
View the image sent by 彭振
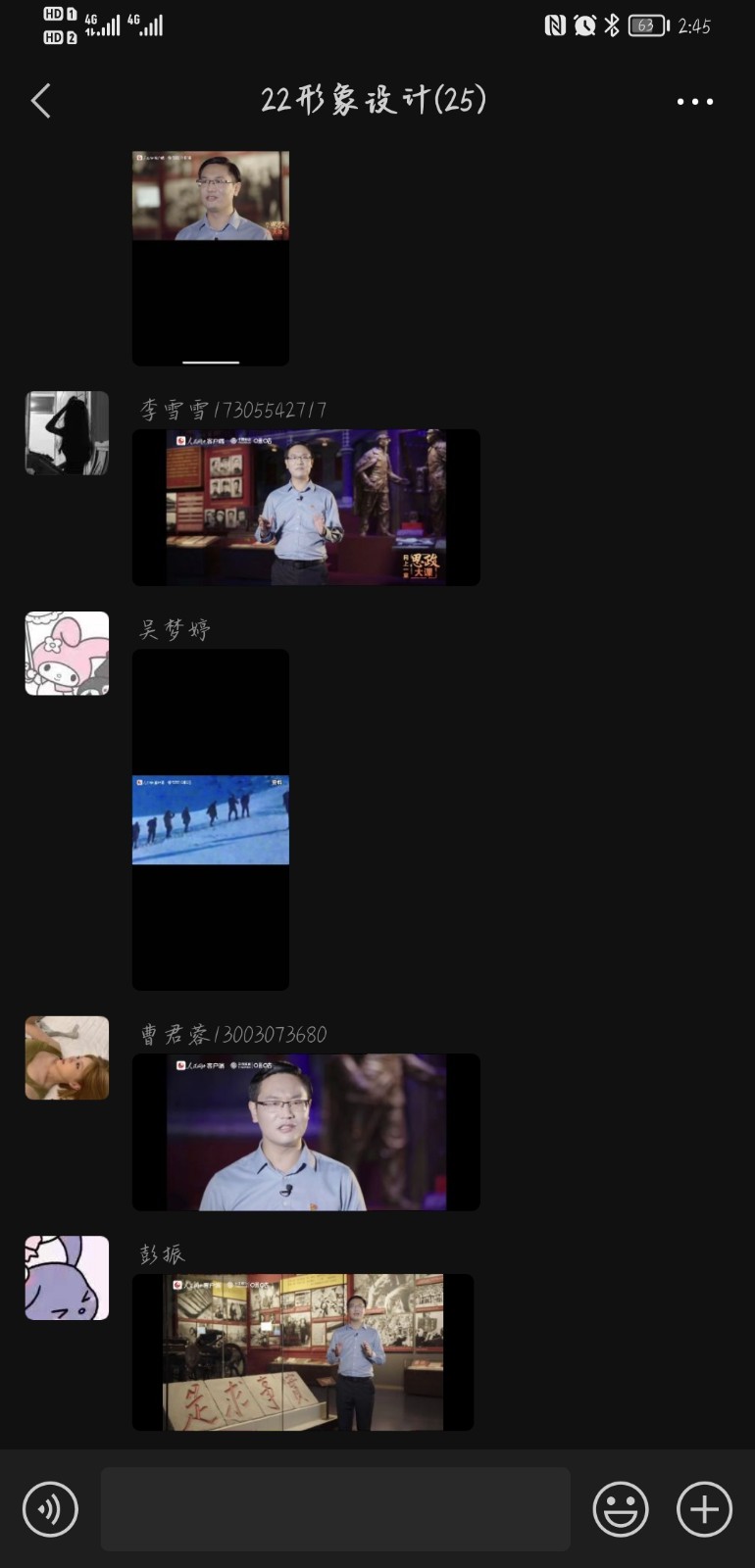point(303,1351)
